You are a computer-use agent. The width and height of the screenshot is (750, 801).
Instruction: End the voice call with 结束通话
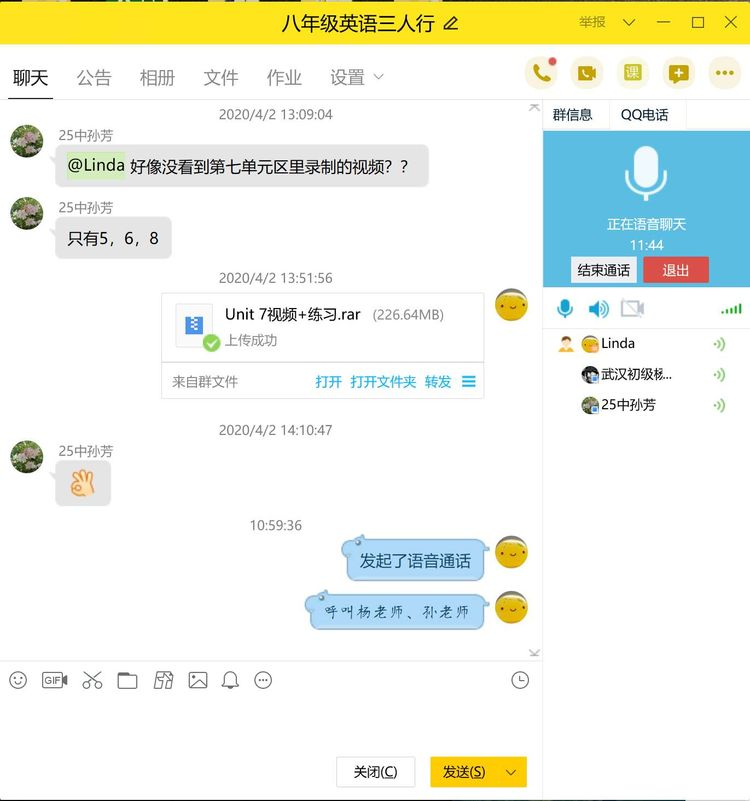[604, 270]
